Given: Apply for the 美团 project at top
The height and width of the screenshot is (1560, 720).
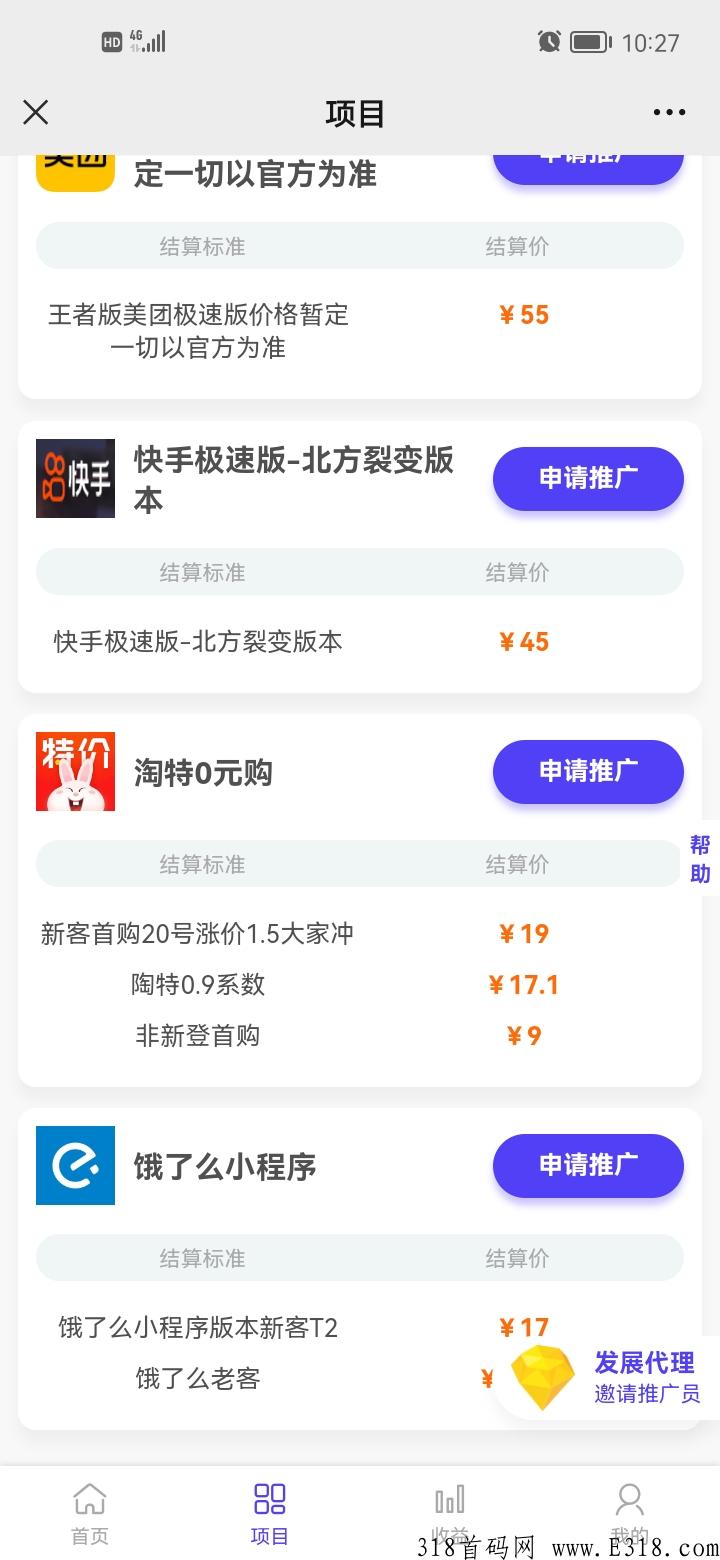Looking at the screenshot, I should point(588,166).
